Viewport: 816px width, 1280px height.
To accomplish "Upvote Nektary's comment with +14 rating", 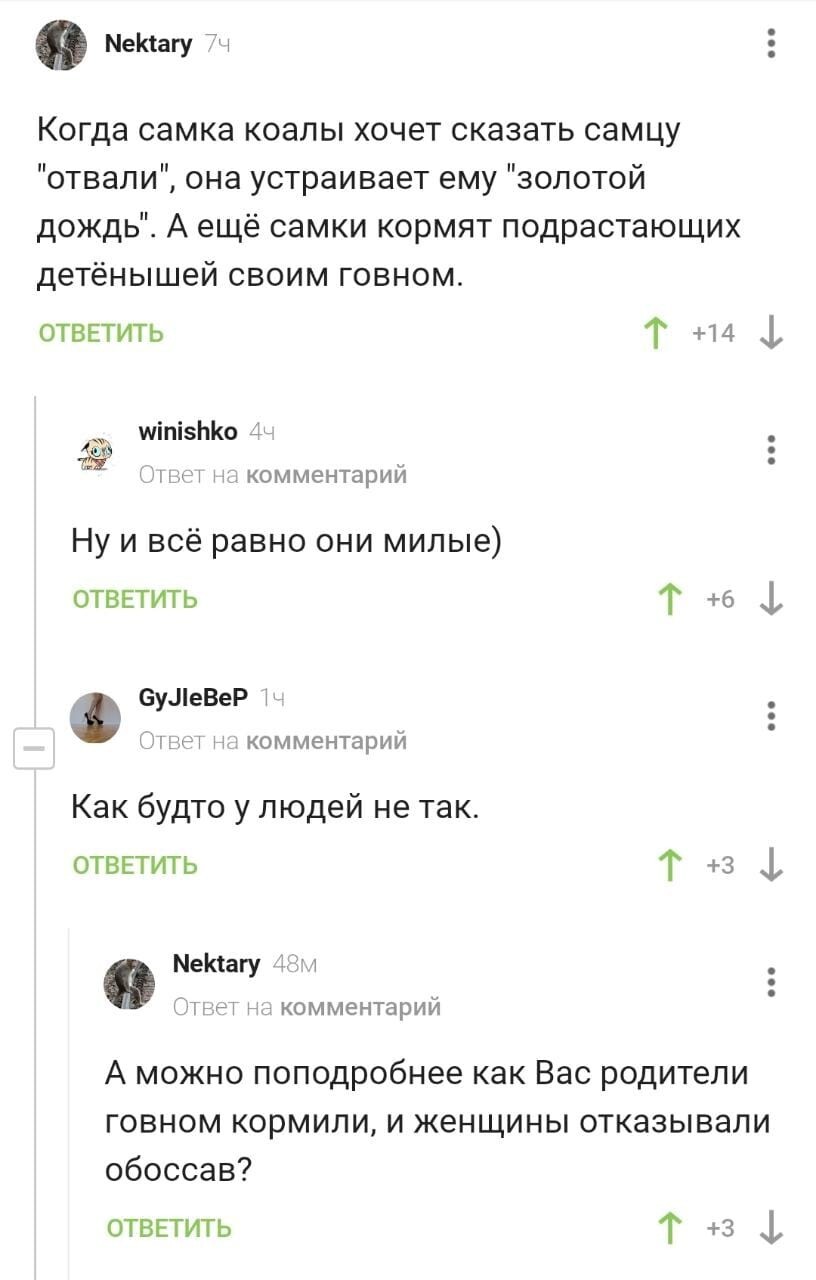I will coord(655,333).
